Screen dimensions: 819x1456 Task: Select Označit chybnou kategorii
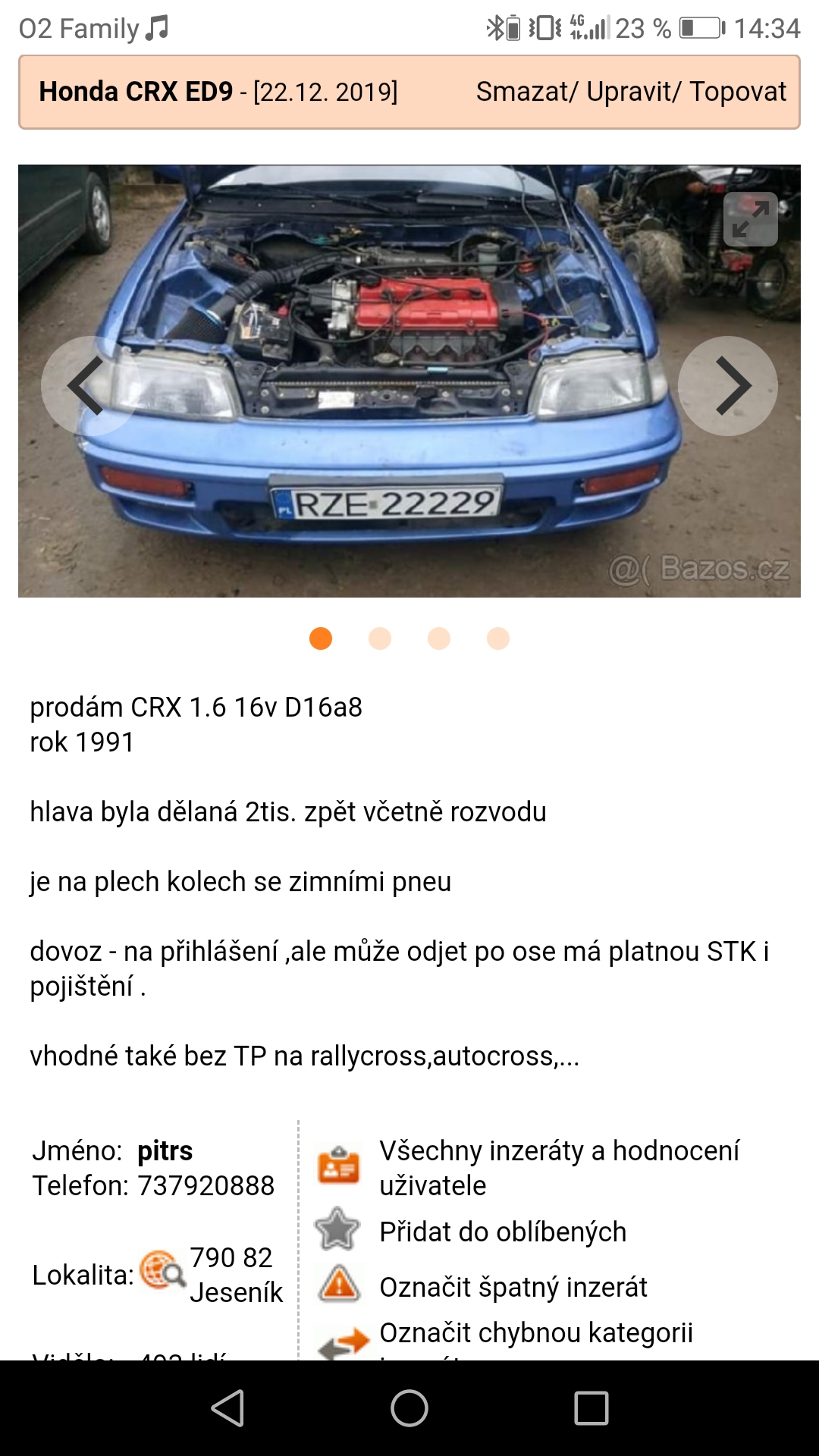point(536,1332)
